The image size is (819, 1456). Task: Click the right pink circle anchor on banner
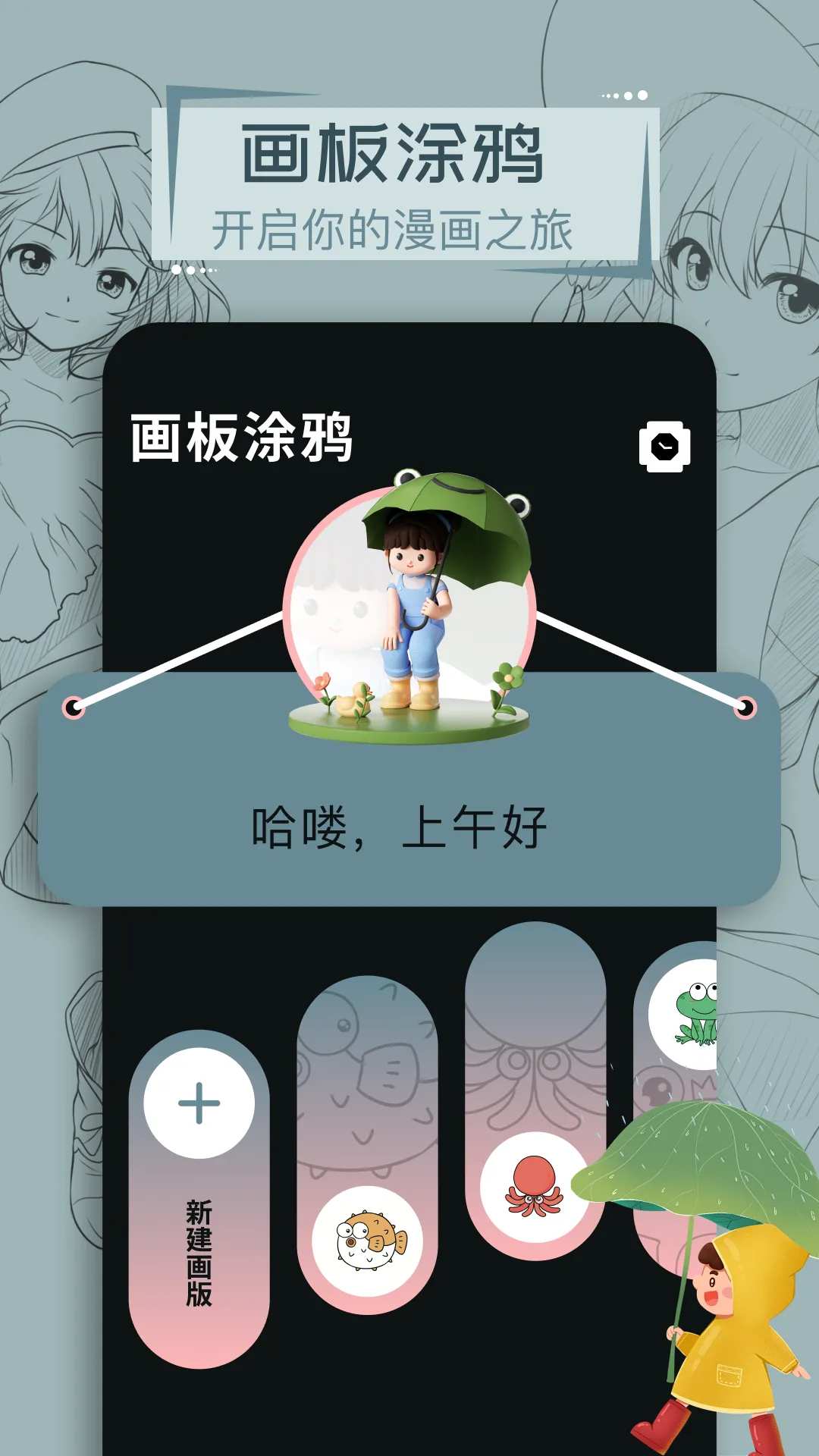click(x=747, y=707)
